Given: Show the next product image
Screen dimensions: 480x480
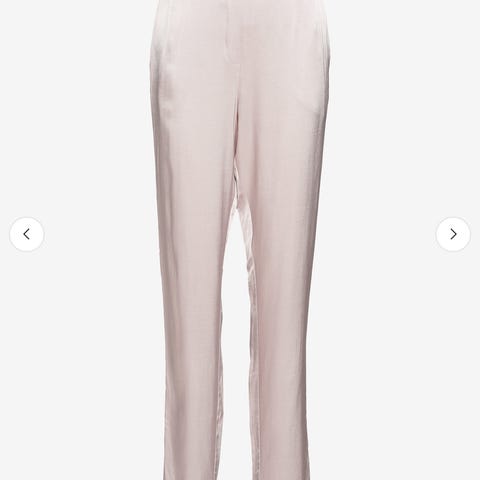Looking at the screenshot, I should 453,234.
